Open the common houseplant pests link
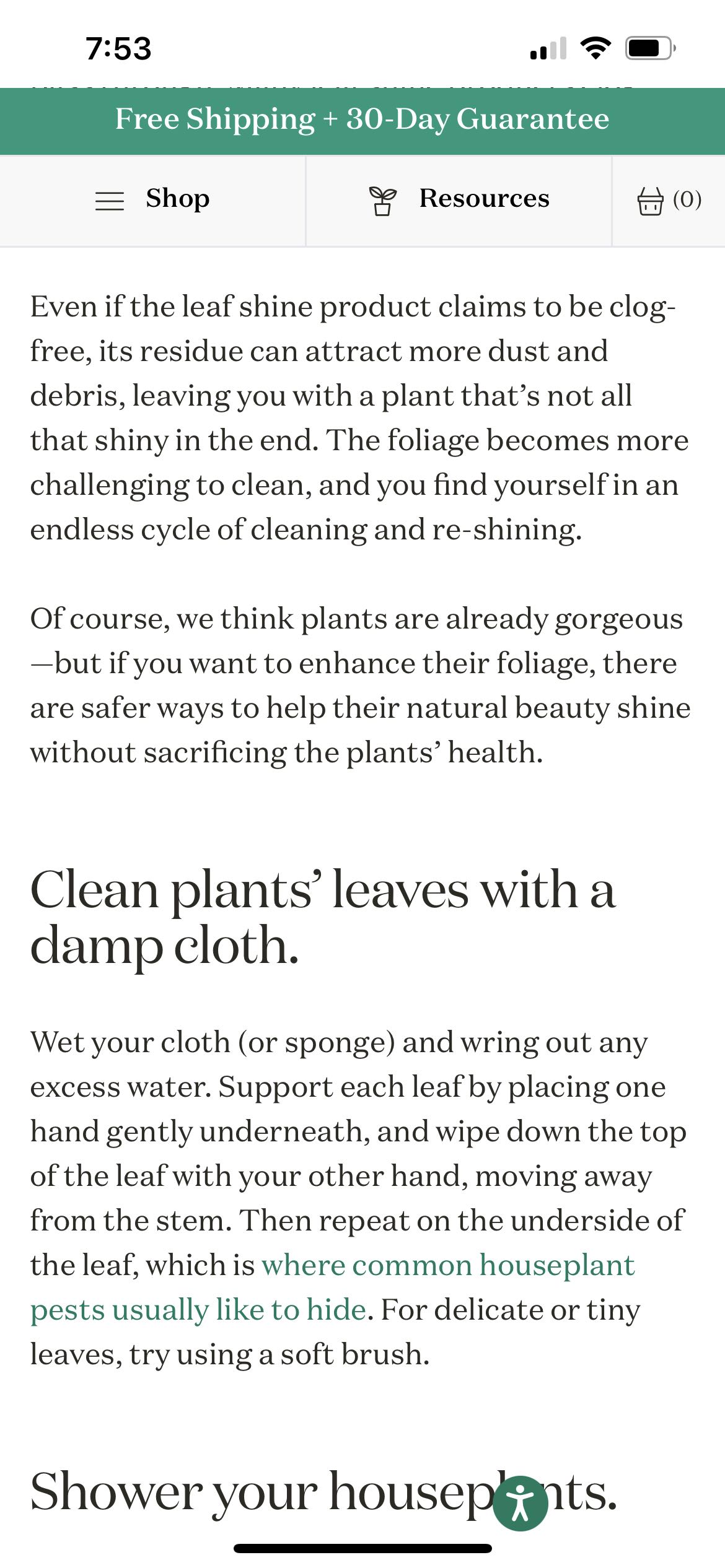This screenshot has height=1568, width=725. pos(332,1287)
